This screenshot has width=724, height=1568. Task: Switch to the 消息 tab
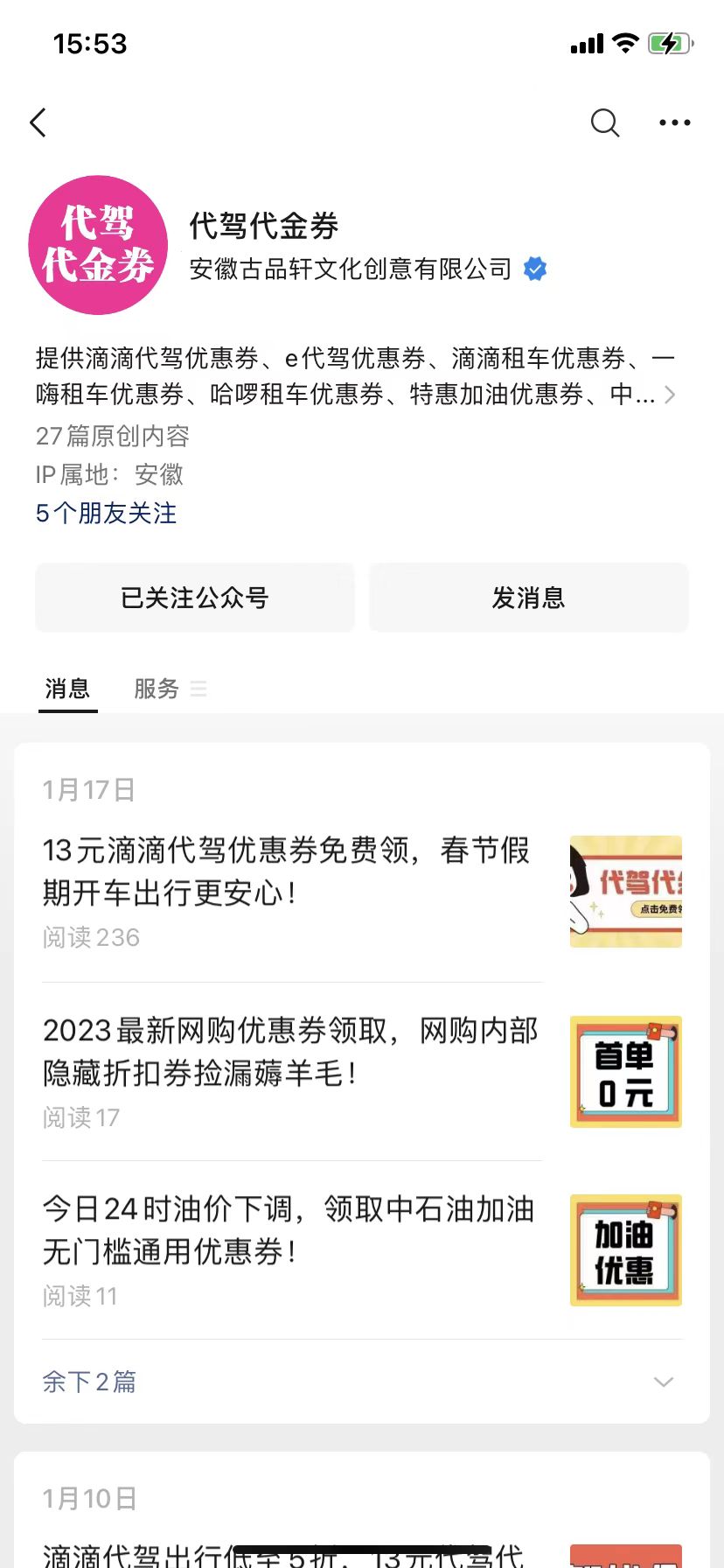67,689
